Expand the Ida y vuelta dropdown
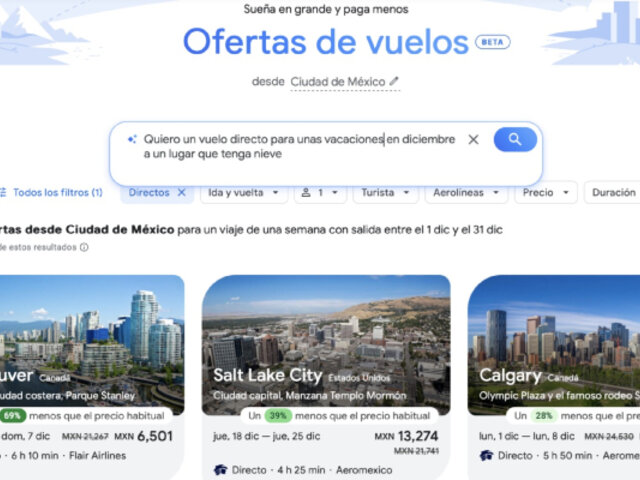The height and width of the screenshot is (480, 640). click(244, 193)
